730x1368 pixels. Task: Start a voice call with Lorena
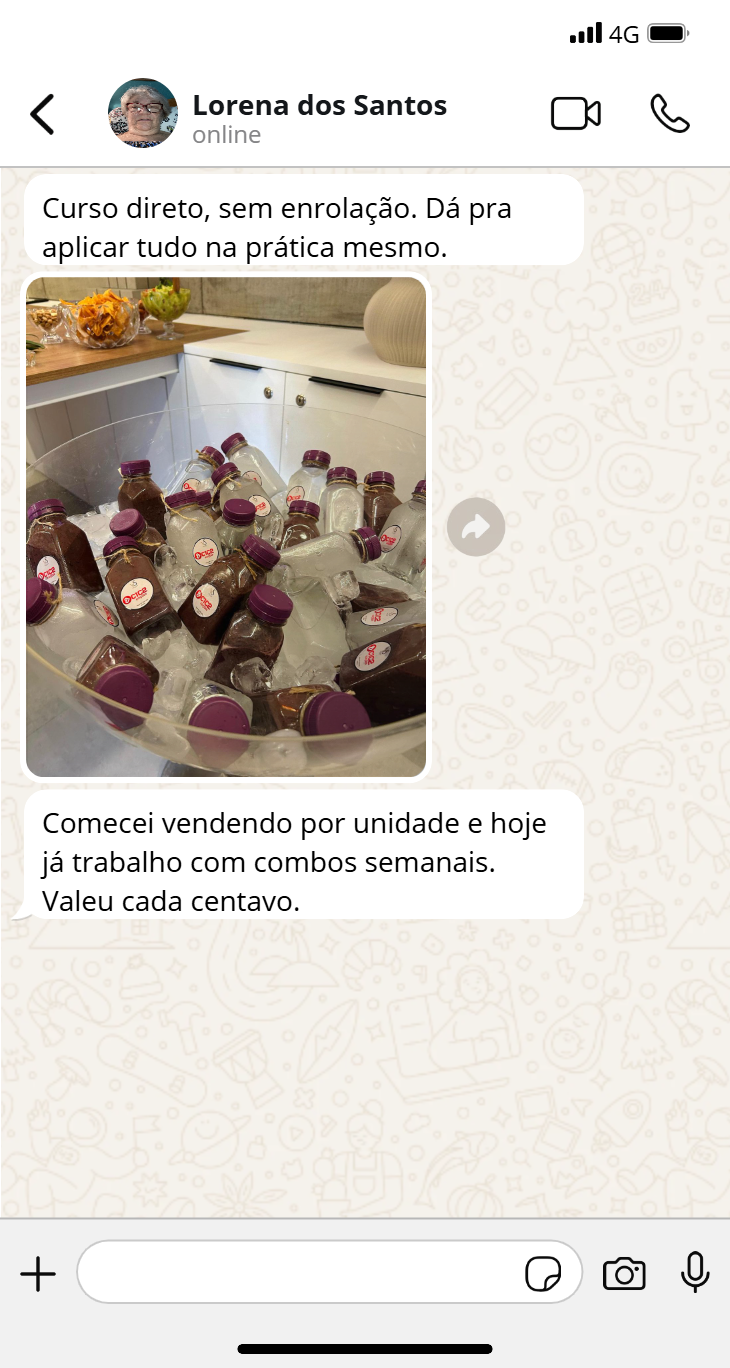coord(670,114)
